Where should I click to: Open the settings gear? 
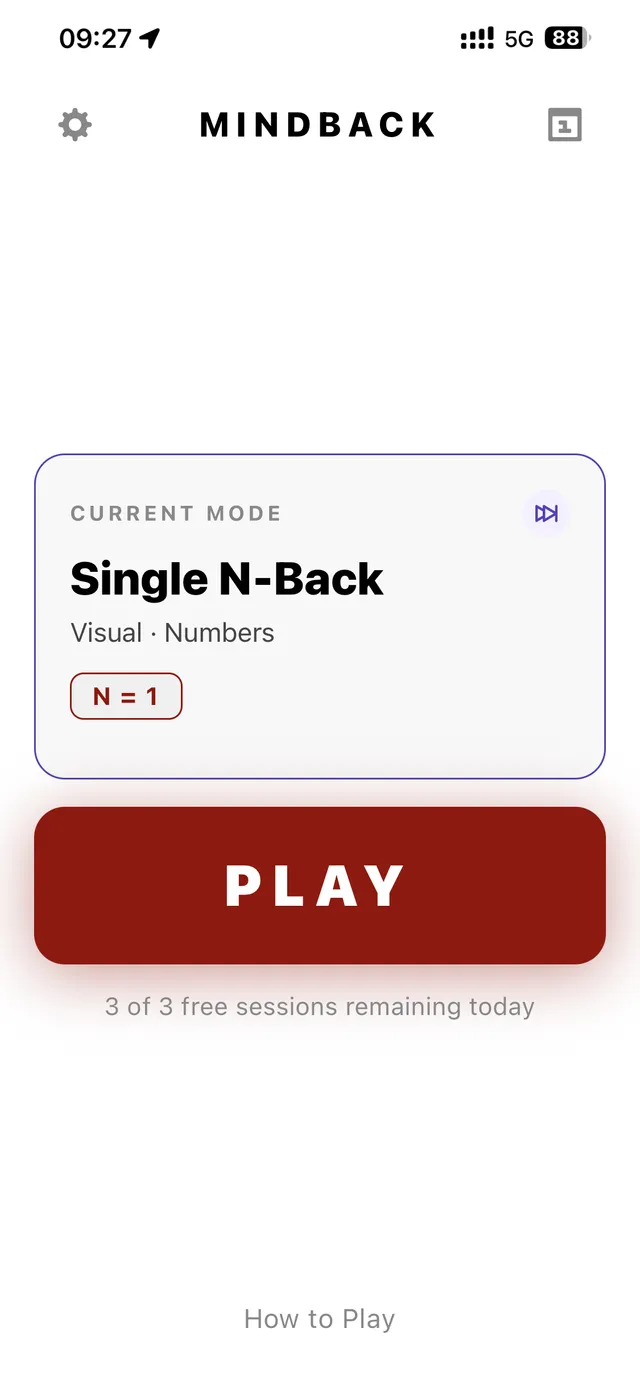75,125
